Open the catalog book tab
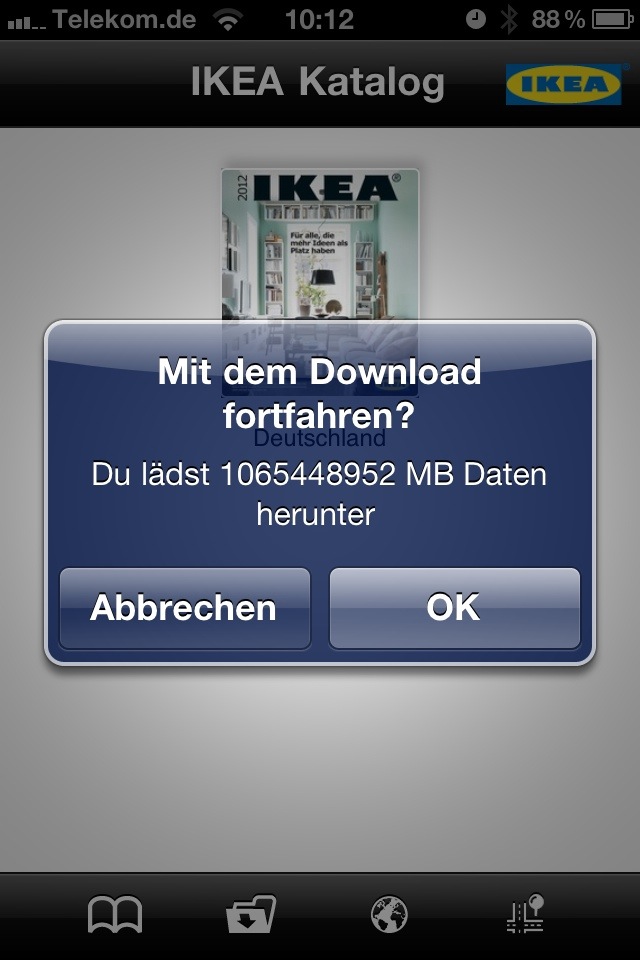 (115, 915)
